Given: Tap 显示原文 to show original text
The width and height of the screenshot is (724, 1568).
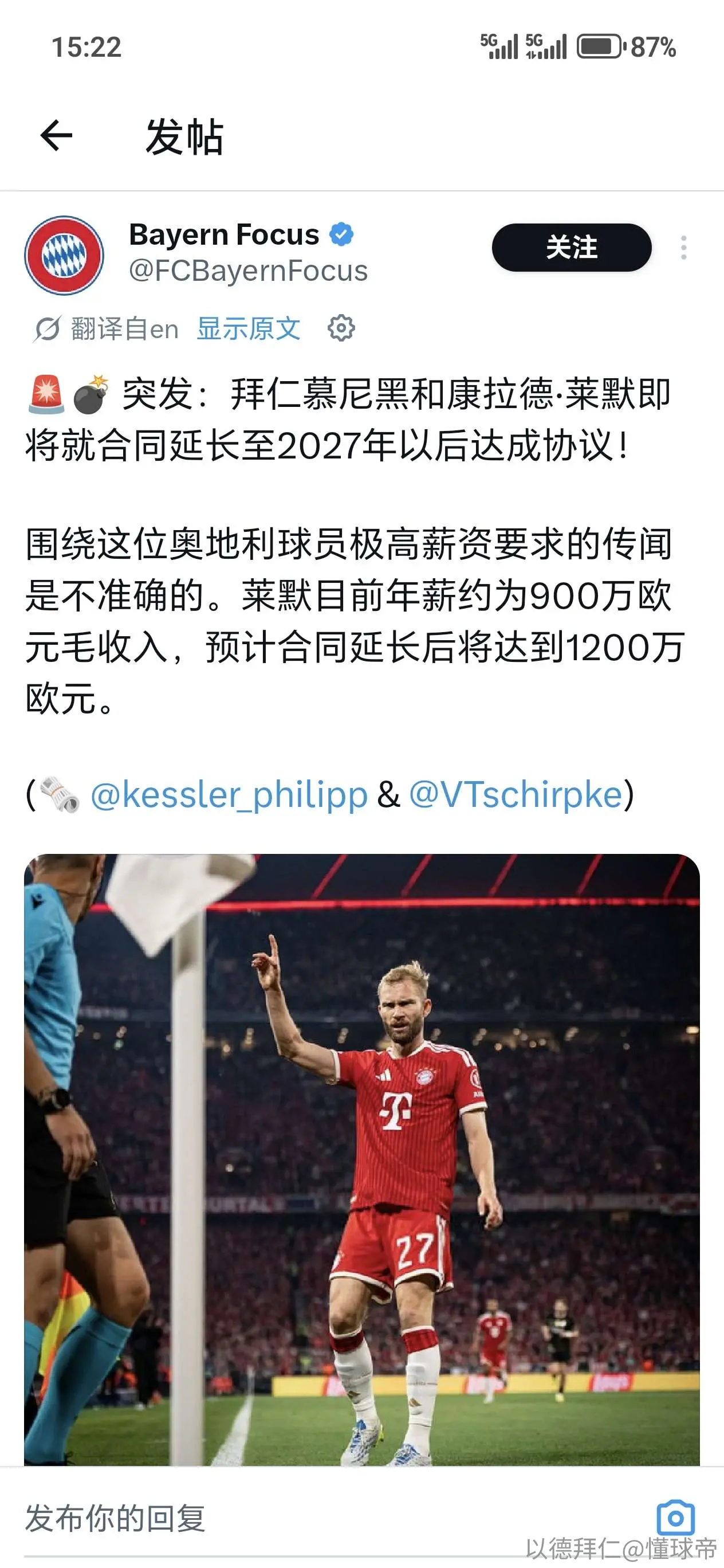Looking at the screenshot, I should tap(248, 329).
